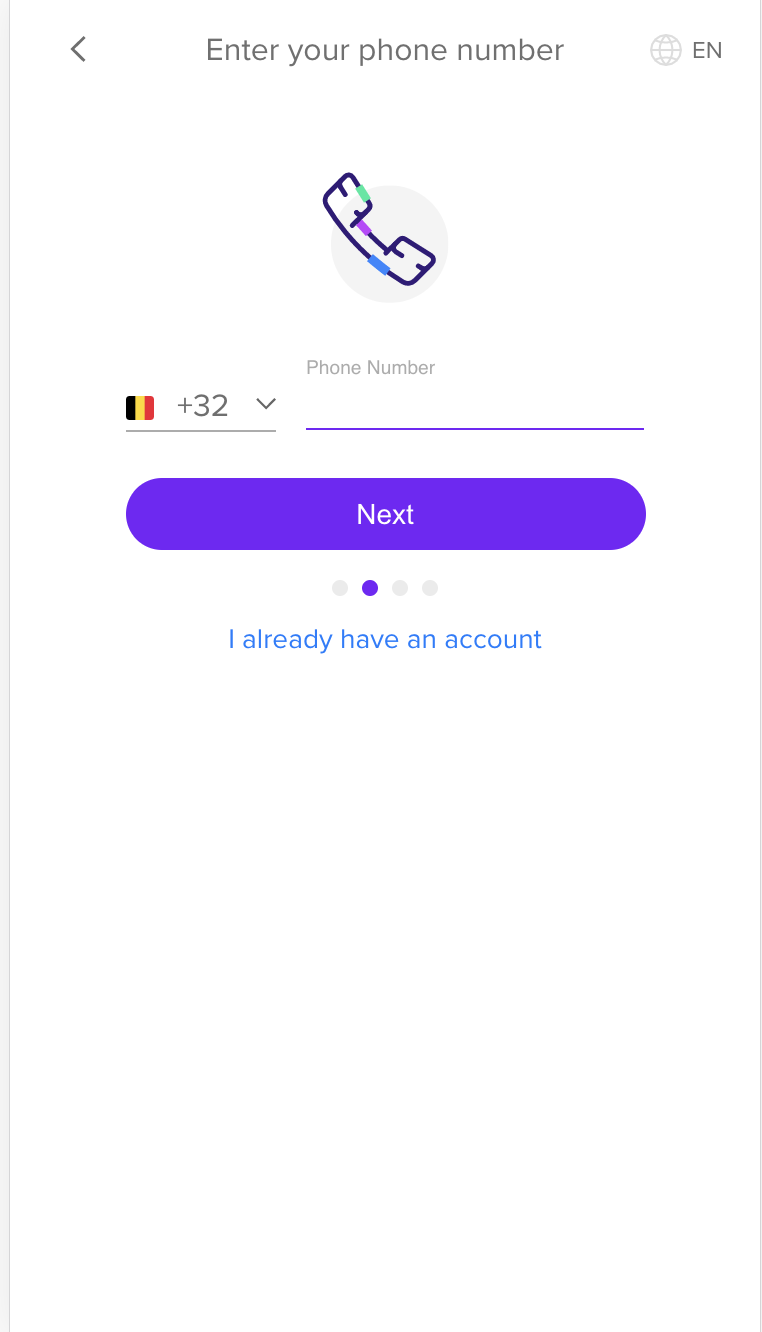Change language from EN
762x1332 pixels.
click(x=686, y=50)
